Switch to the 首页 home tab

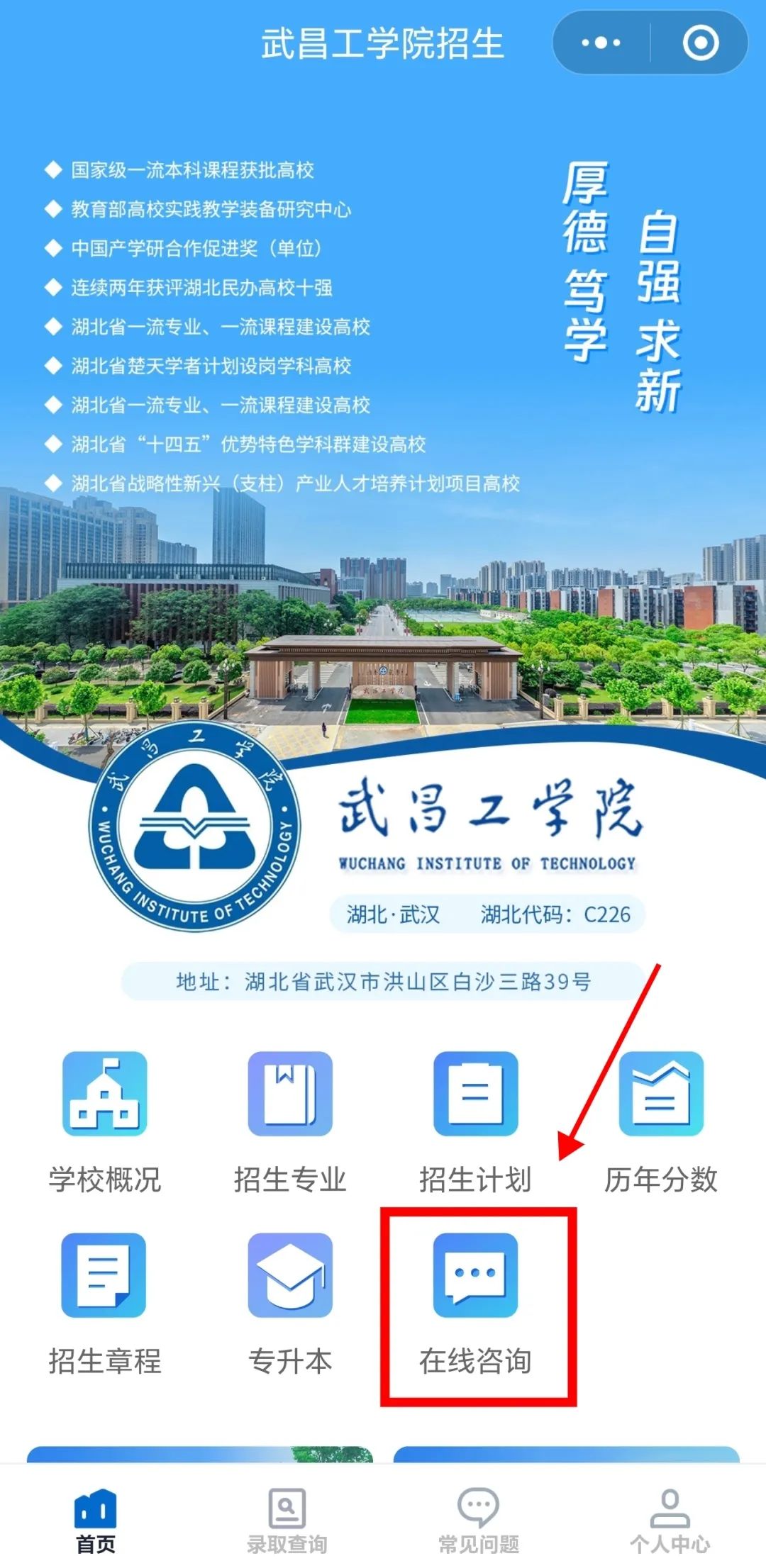pyautogui.click(x=96, y=1520)
